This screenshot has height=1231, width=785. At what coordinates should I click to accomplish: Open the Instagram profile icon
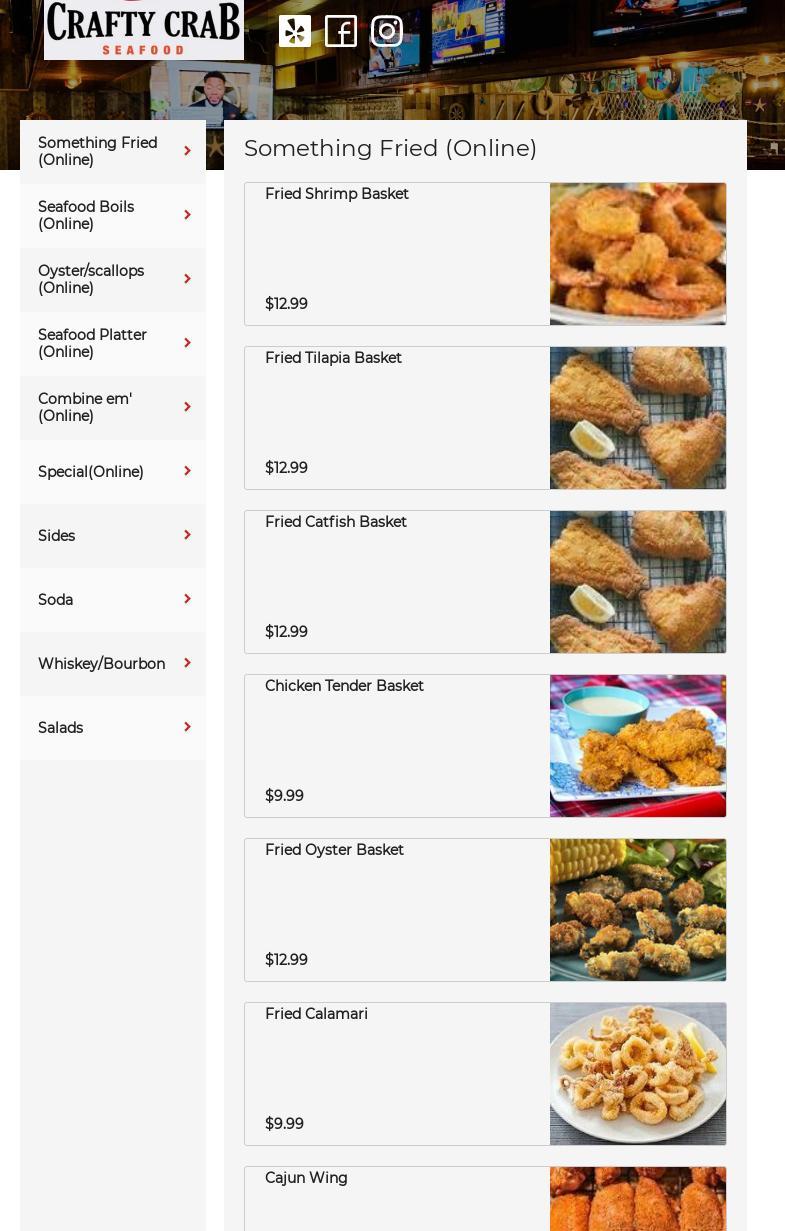[x=387, y=31]
